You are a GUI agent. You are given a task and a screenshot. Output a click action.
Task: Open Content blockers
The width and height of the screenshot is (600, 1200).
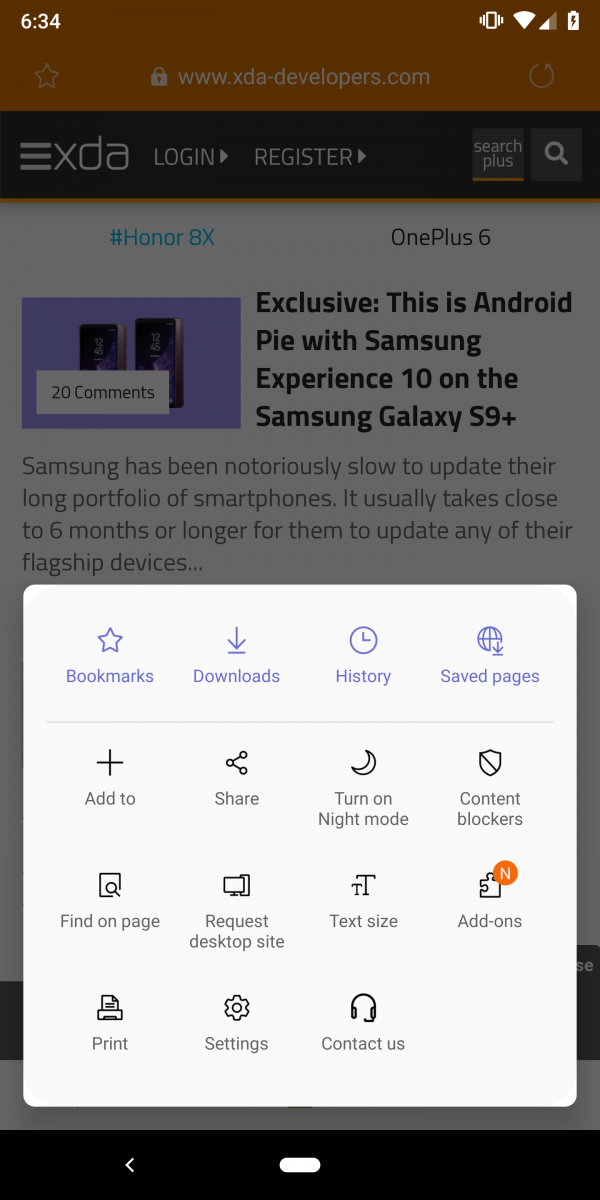click(x=490, y=788)
